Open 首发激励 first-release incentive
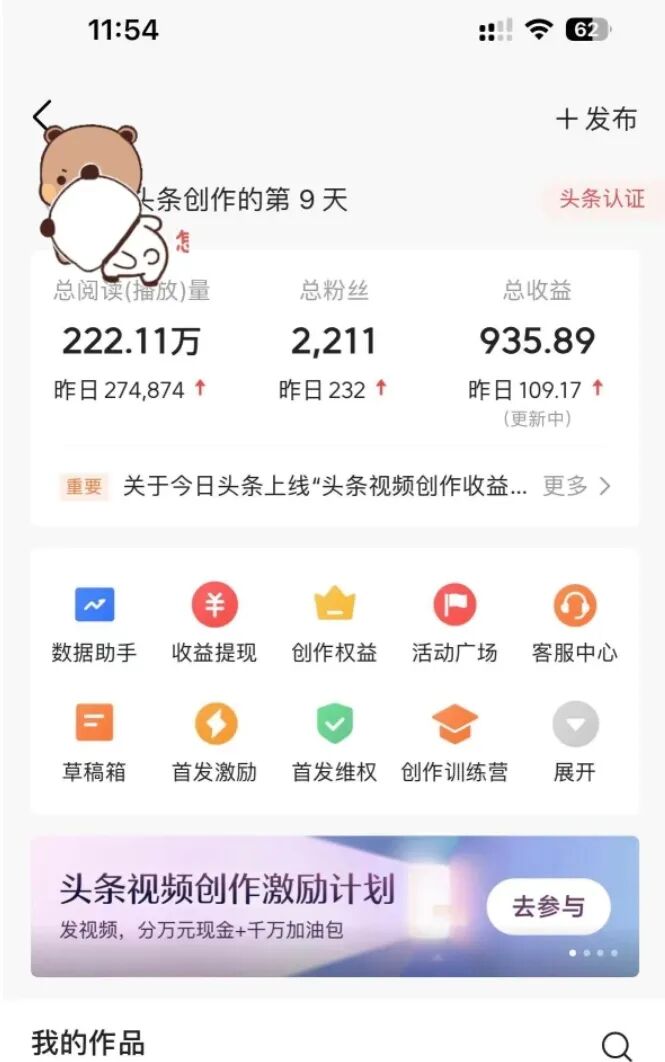The height and width of the screenshot is (1062, 665). [x=214, y=742]
